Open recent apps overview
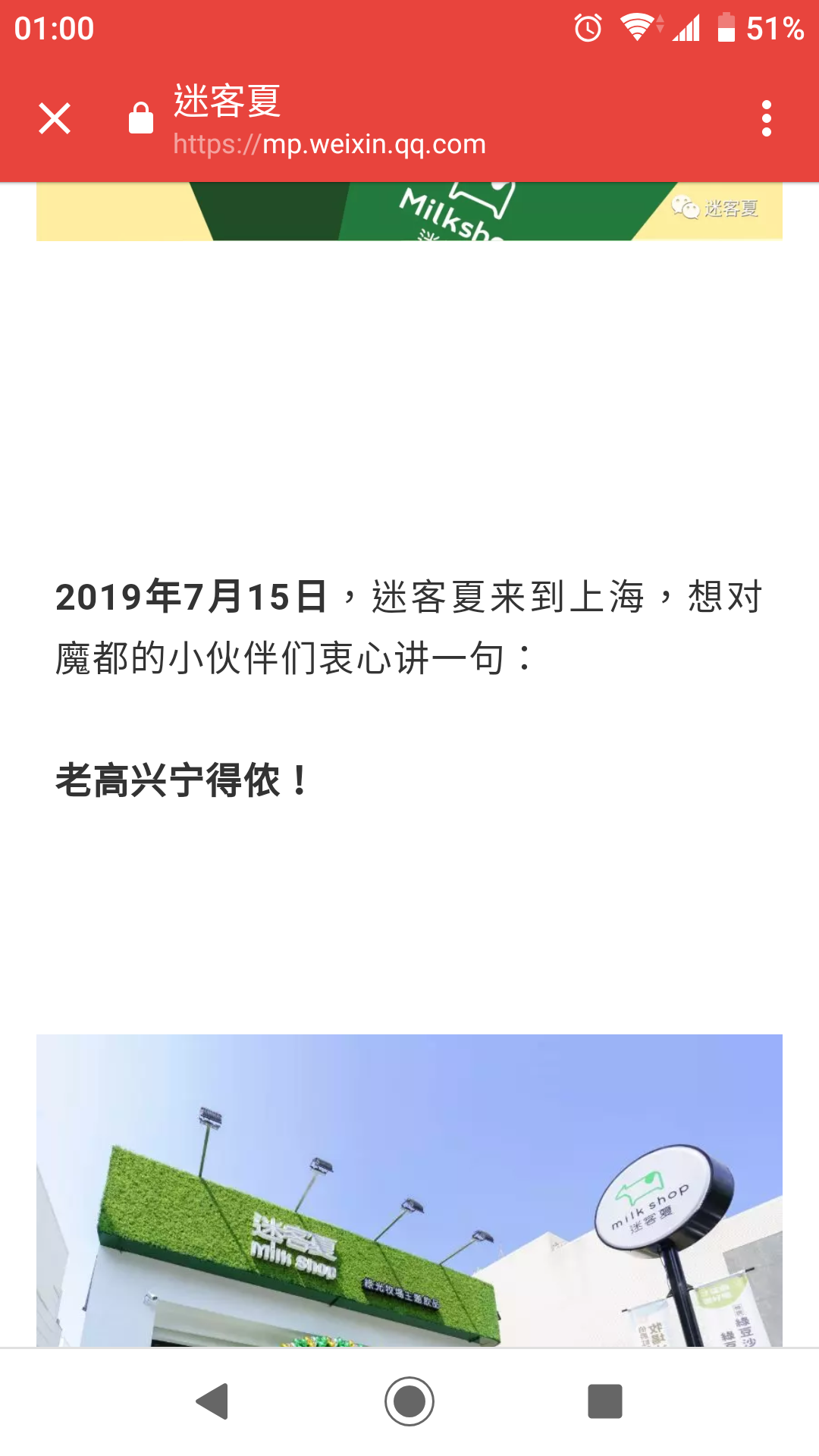 605,1401
